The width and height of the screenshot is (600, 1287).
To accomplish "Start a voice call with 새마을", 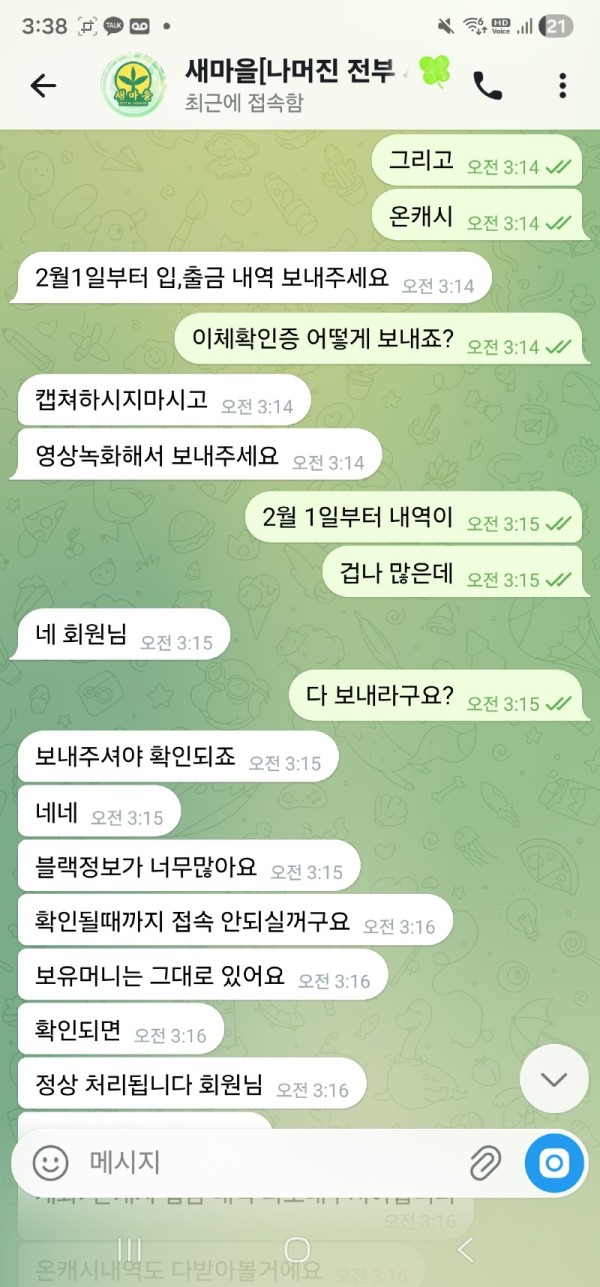I will (x=487, y=86).
